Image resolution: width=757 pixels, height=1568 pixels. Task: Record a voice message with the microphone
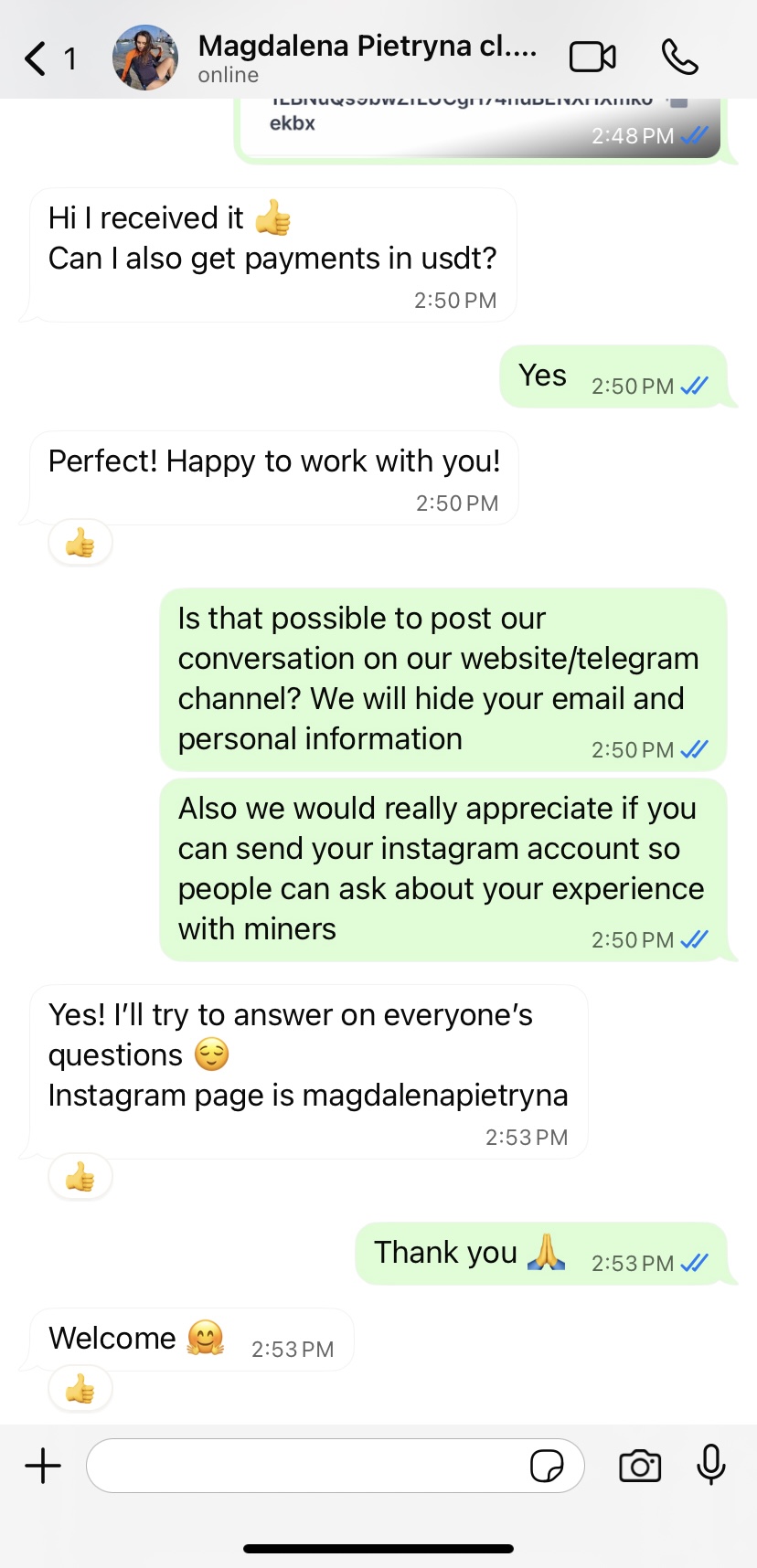pos(710,1466)
